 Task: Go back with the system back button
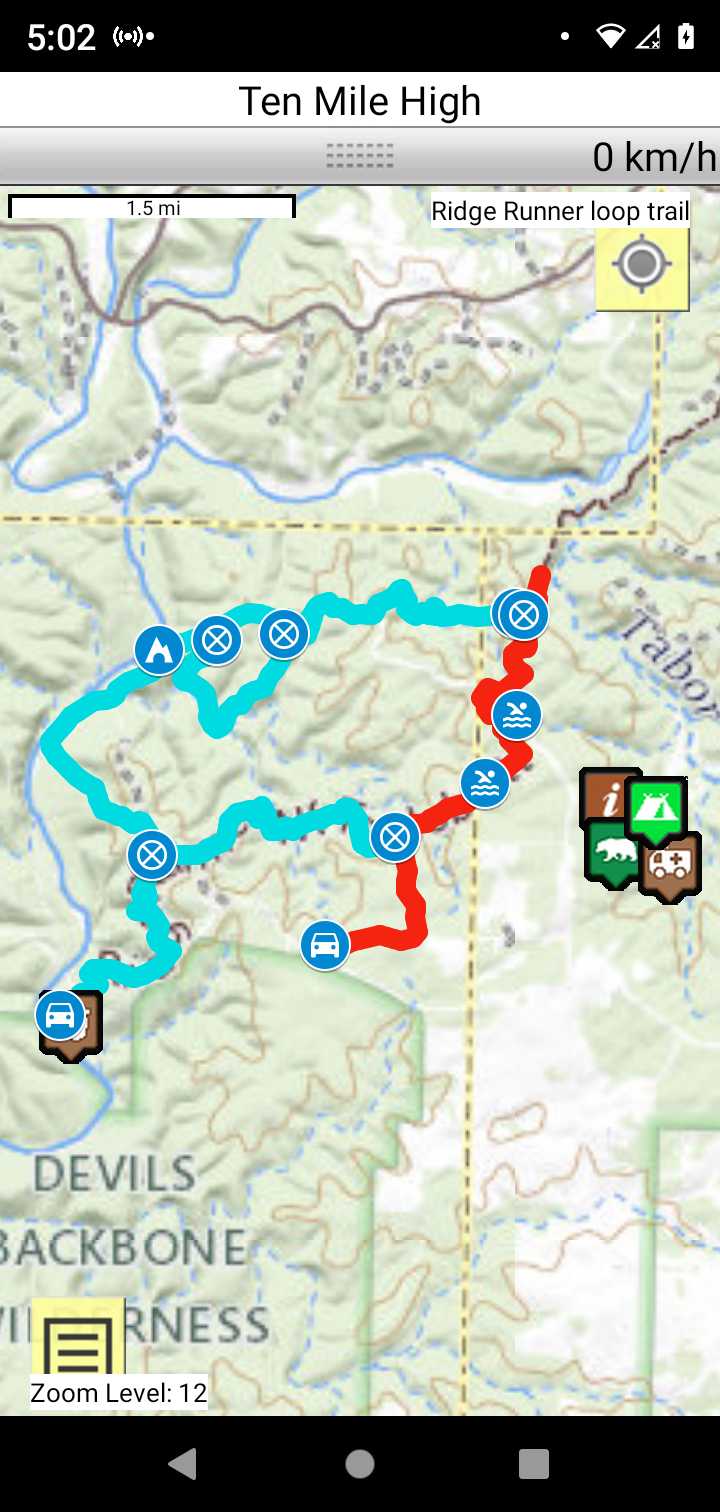183,1464
